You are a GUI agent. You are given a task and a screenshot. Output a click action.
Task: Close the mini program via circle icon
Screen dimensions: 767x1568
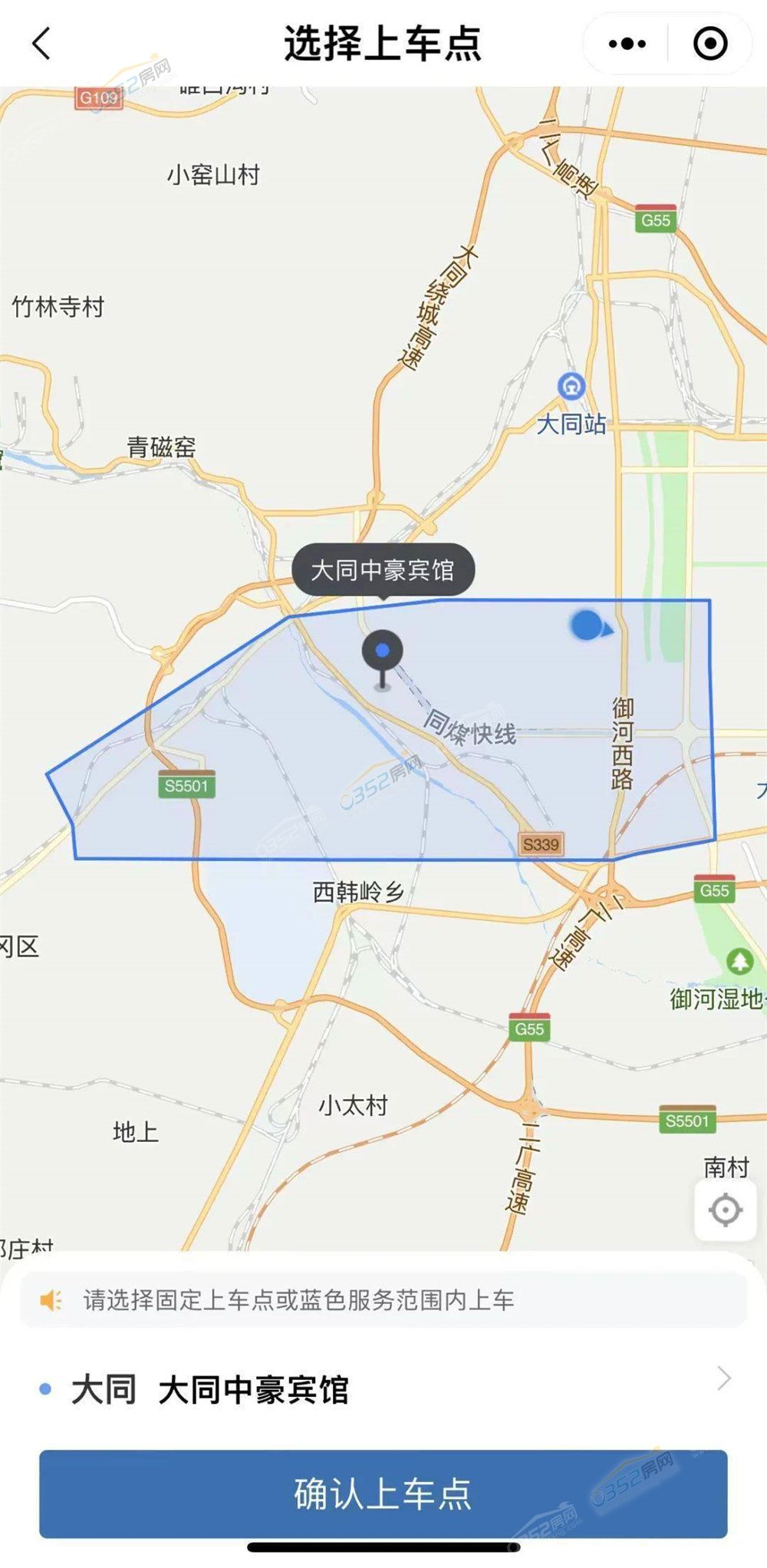[x=710, y=44]
